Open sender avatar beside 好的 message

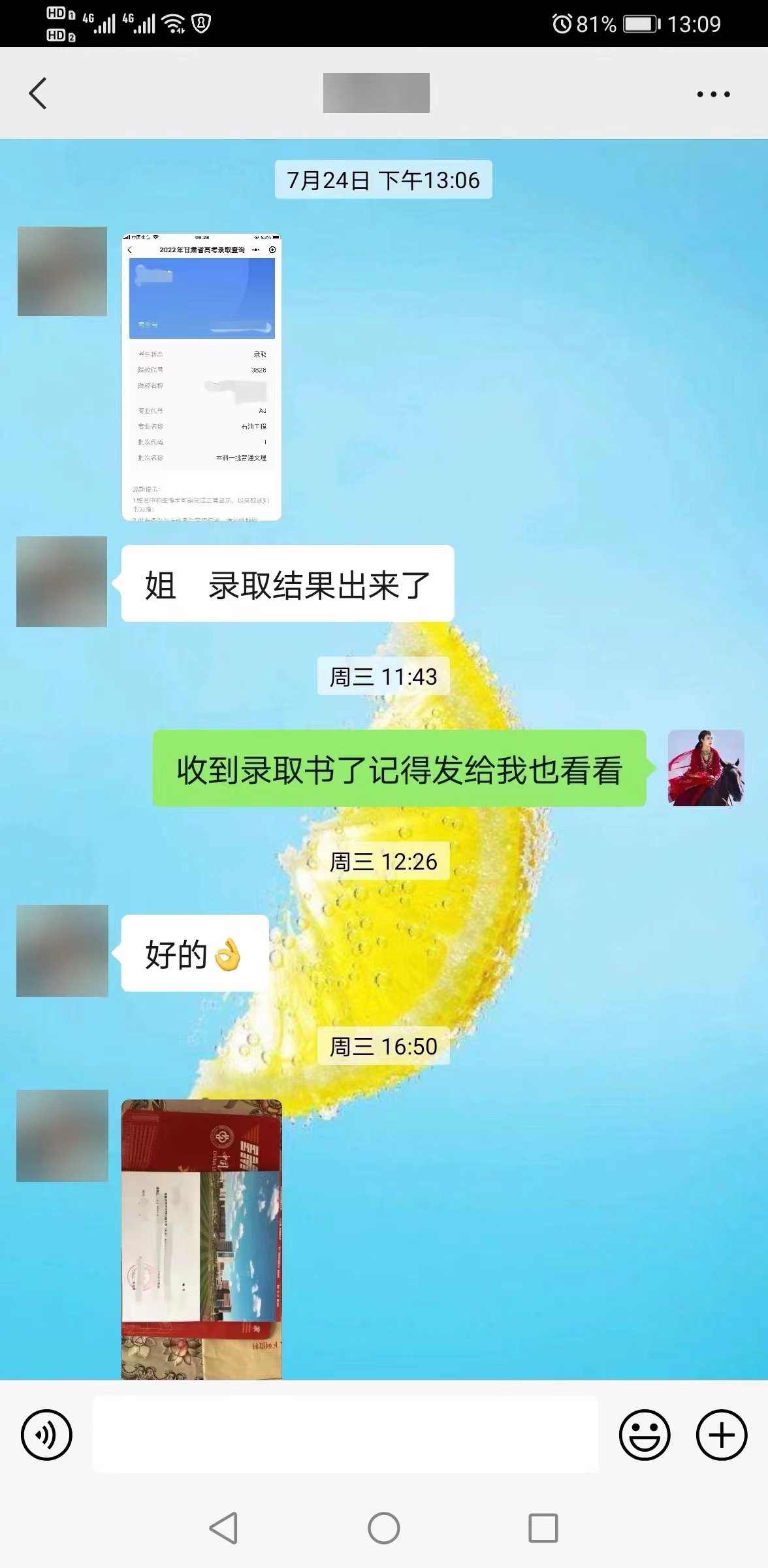tap(62, 951)
